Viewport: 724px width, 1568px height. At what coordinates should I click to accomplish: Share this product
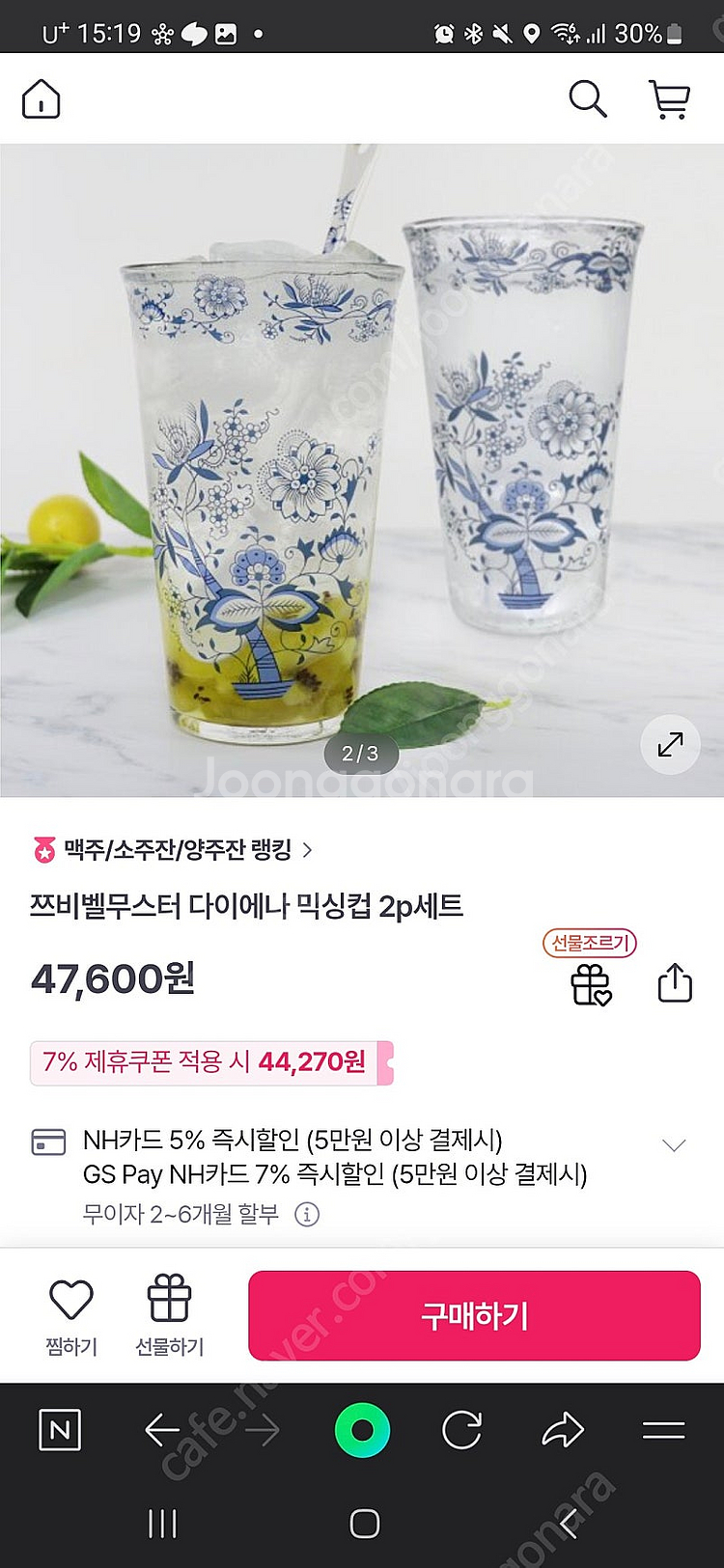[x=675, y=983]
